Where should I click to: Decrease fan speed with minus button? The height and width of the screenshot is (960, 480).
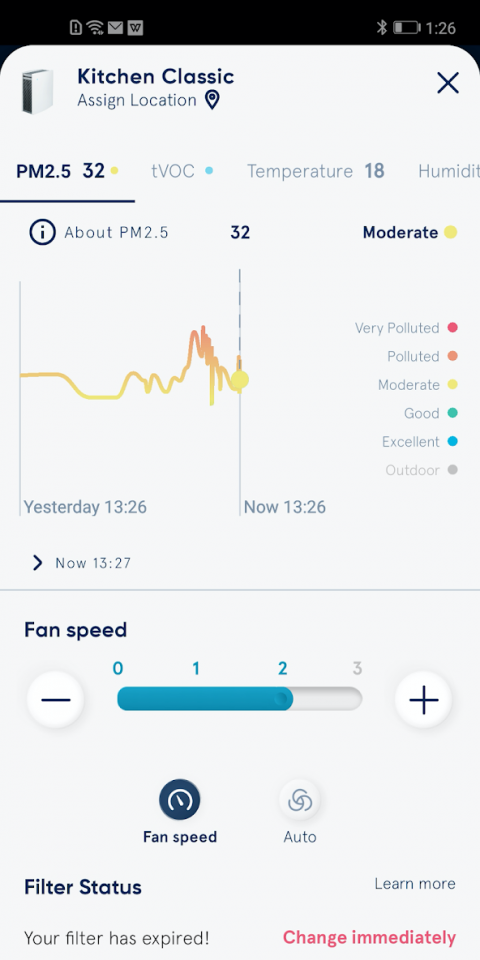click(x=56, y=699)
